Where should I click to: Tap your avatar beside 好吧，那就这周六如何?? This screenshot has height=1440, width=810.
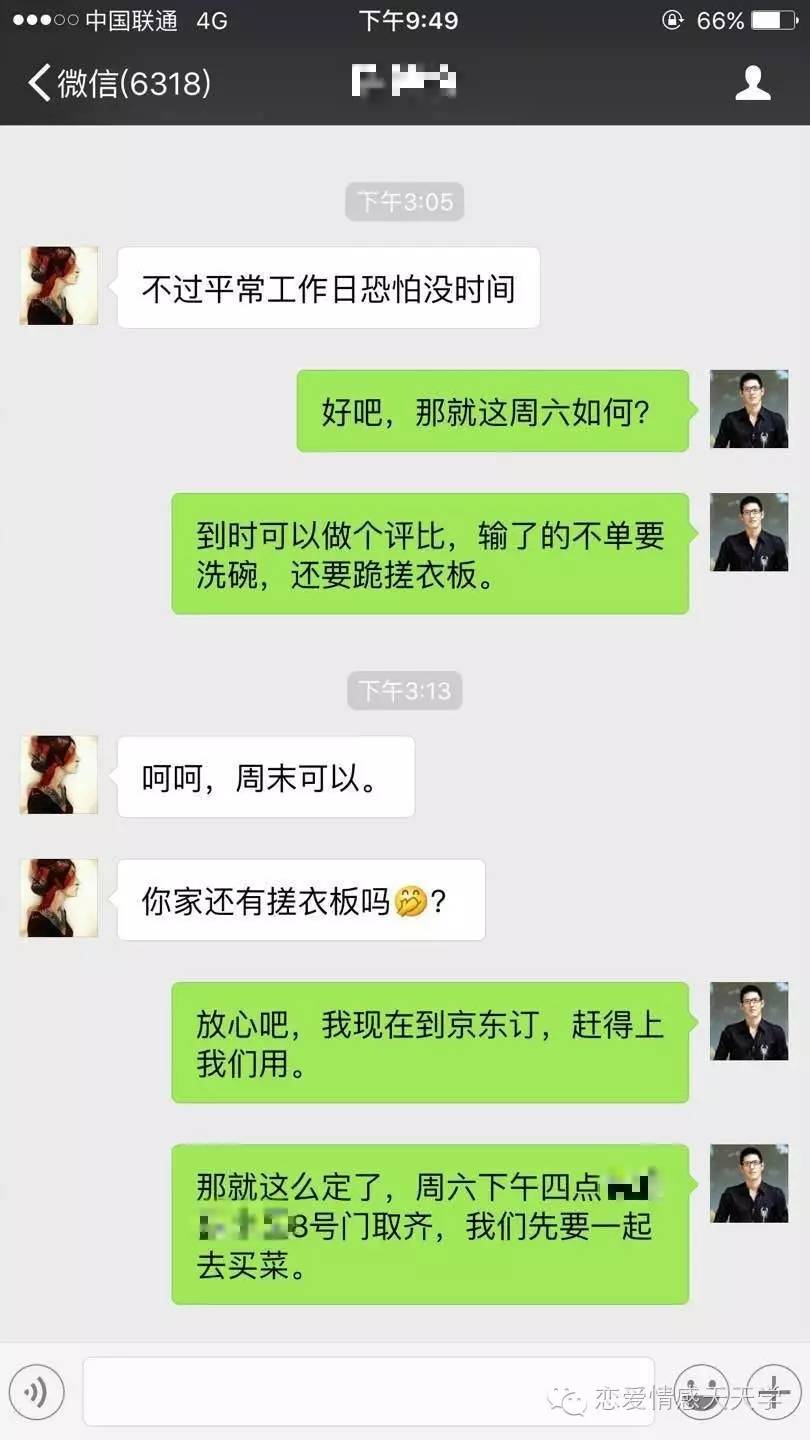pyautogui.click(x=748, y=410)
